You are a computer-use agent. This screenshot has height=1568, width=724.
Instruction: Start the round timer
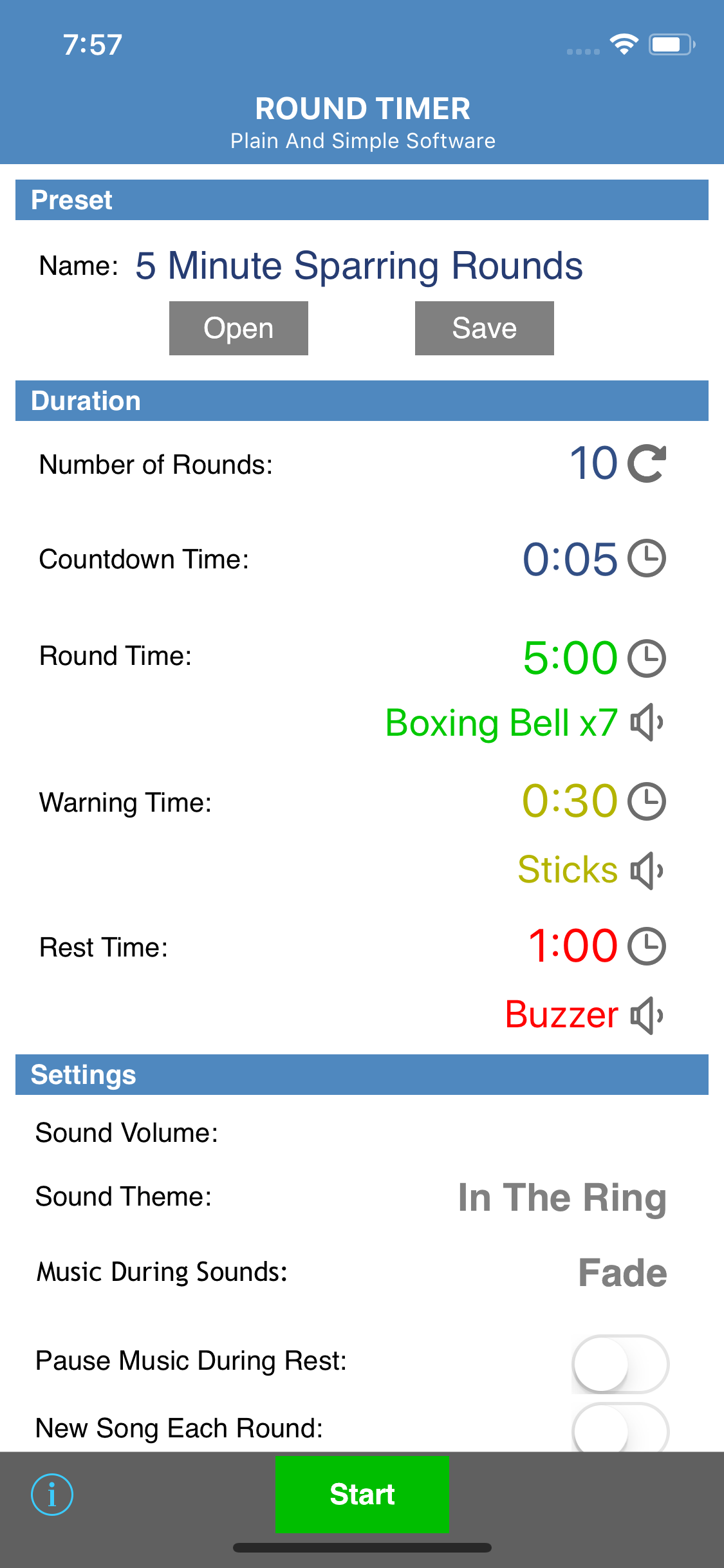point(362,1494)
